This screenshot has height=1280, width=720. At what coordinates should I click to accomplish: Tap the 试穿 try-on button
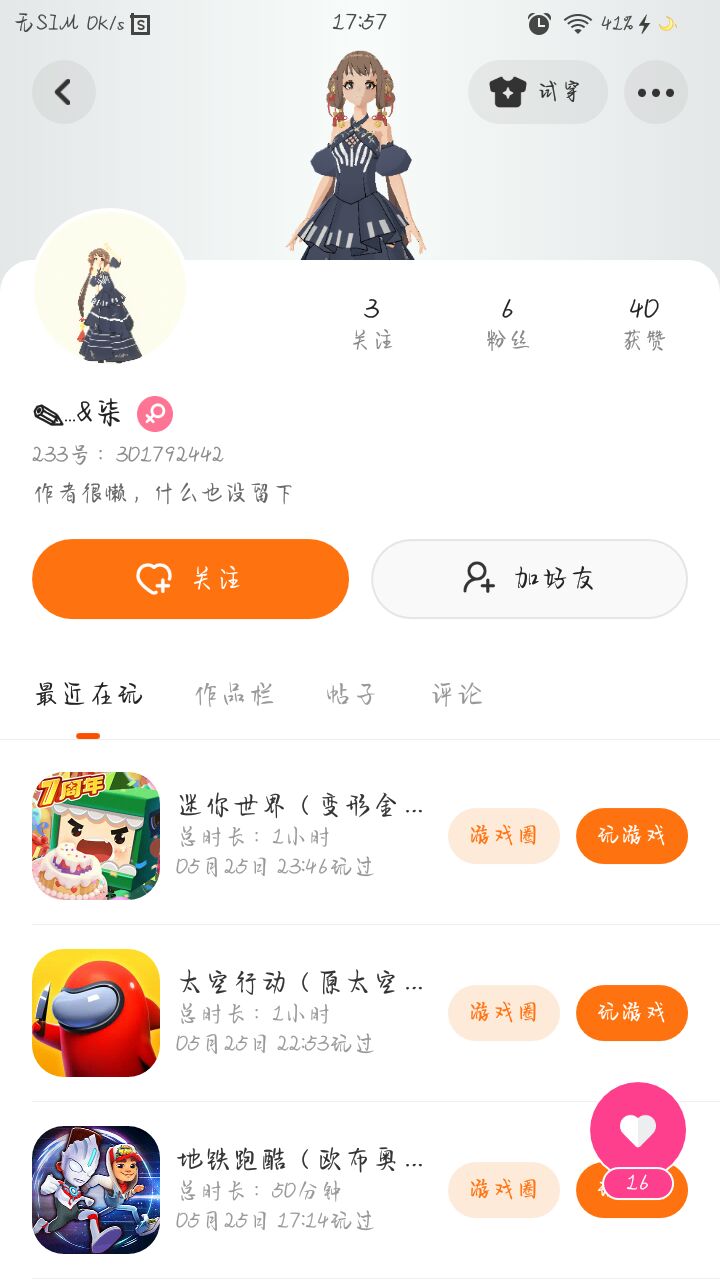[x=537, y=92]
